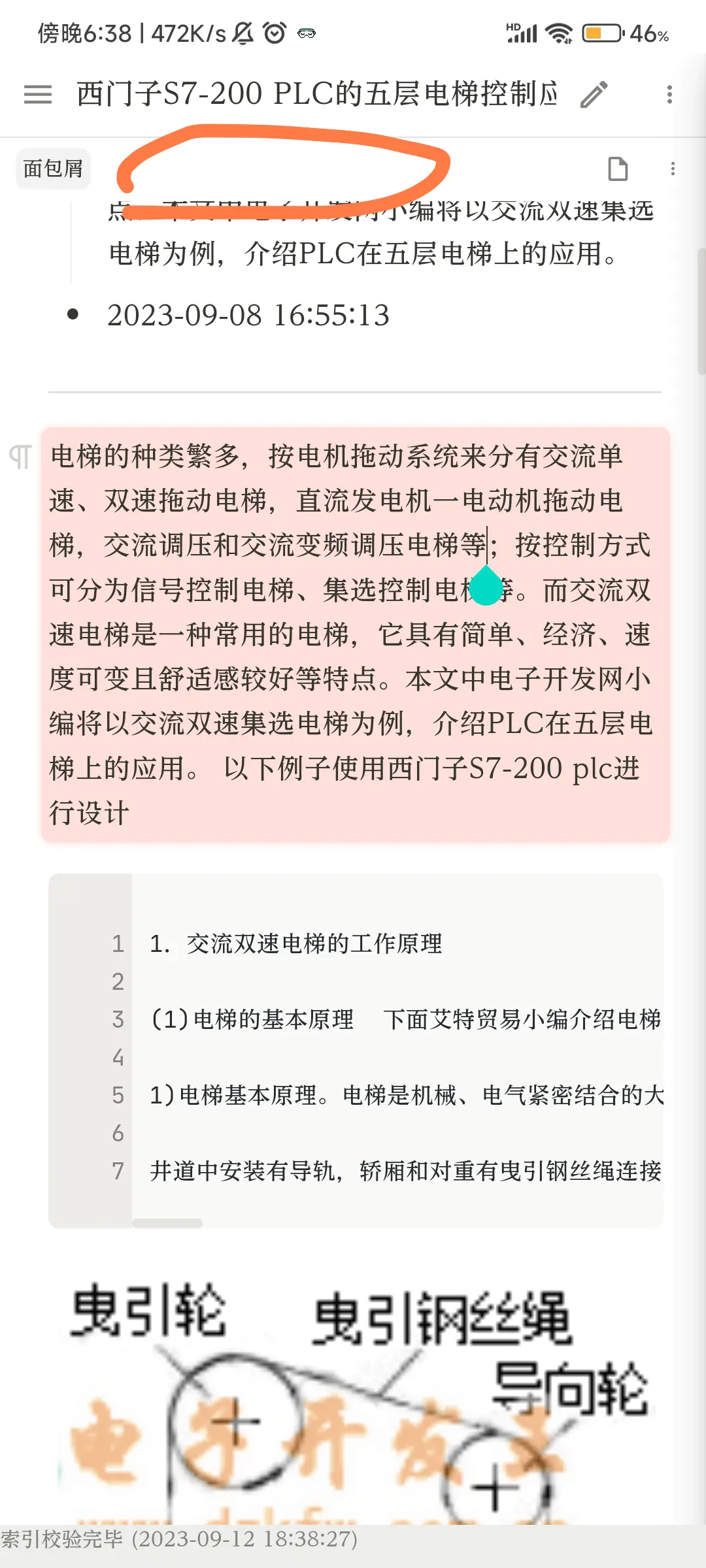Tap line number 1 in the code block
This screenshot has width=706, height=1568.
(x=118, y=943)
